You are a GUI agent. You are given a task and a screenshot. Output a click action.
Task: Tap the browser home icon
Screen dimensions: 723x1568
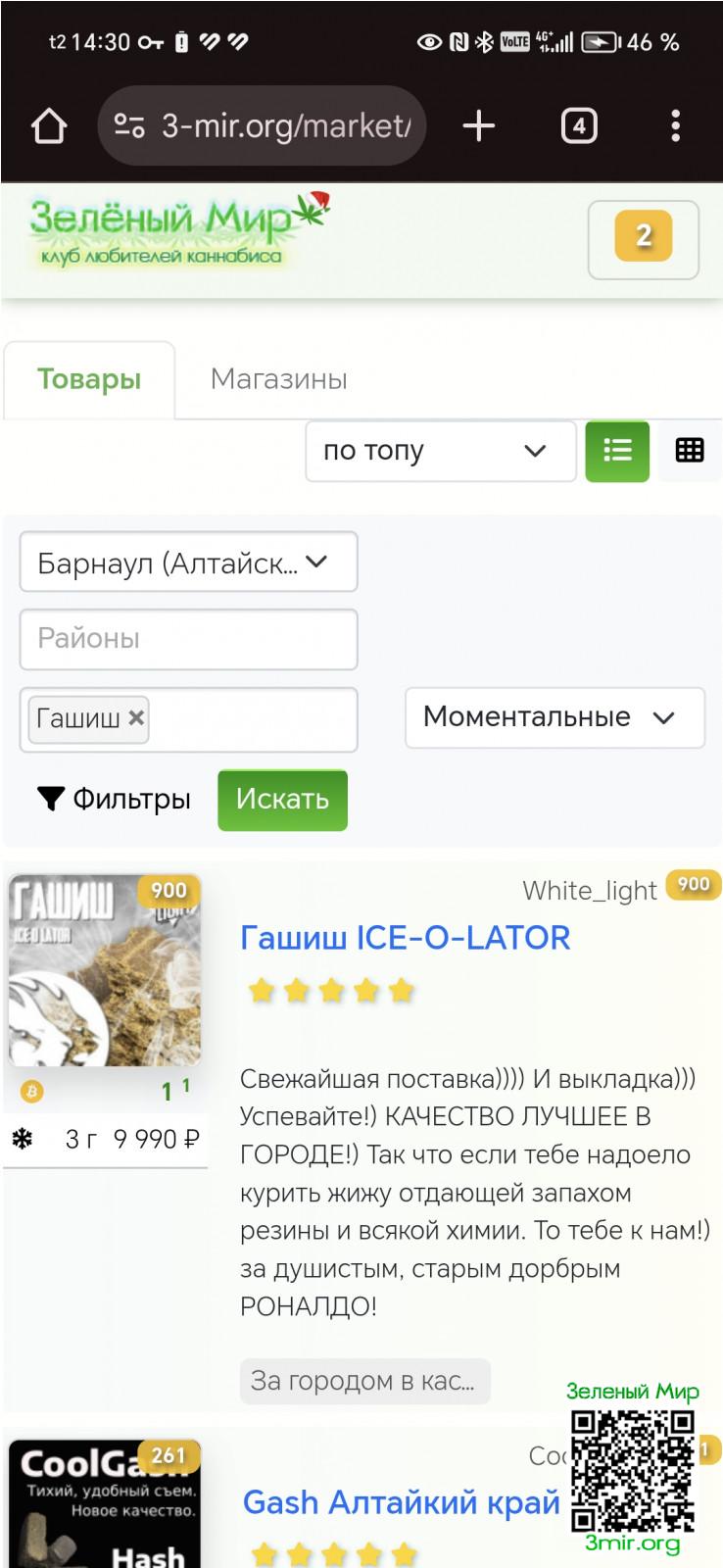tap(48, 126)
